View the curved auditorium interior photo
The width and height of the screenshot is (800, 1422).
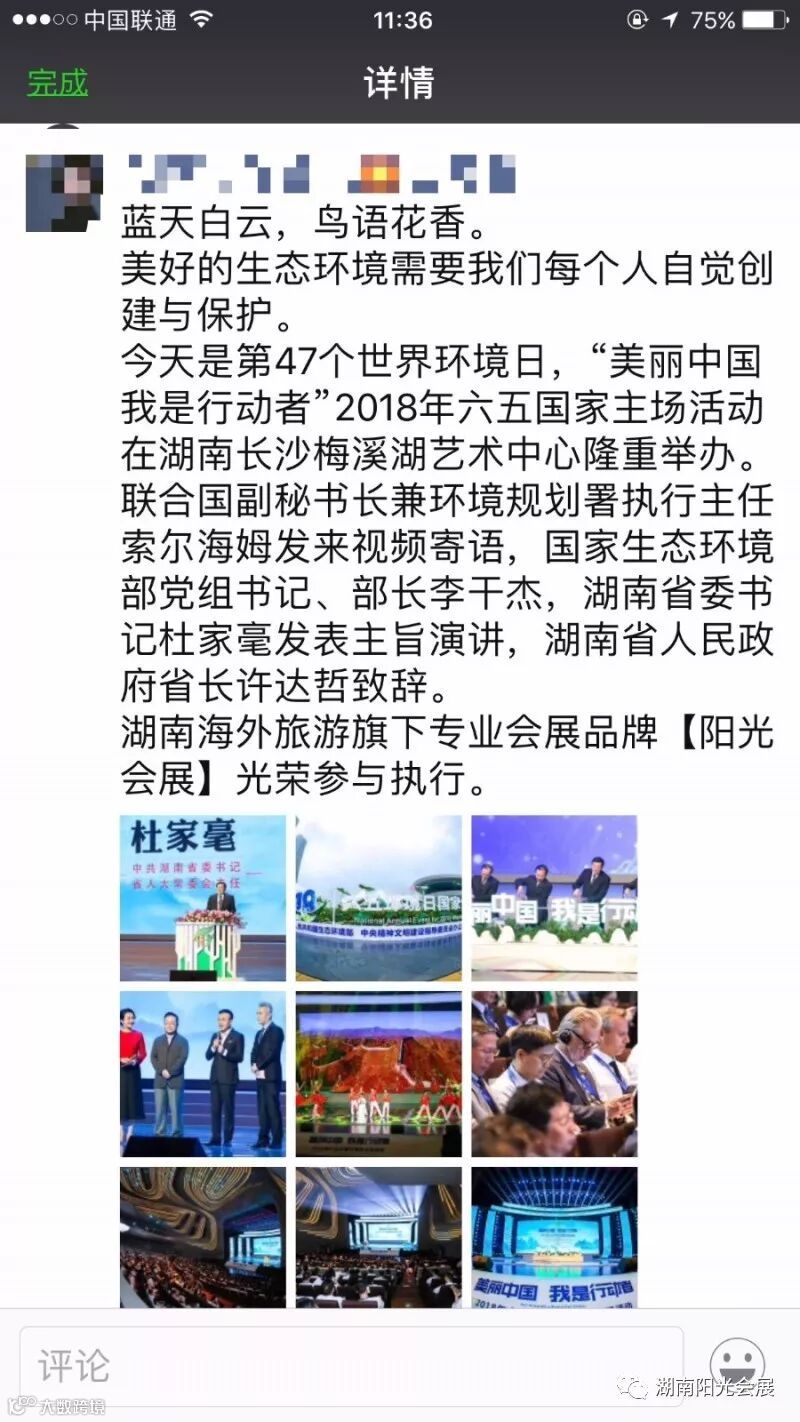203,1240
